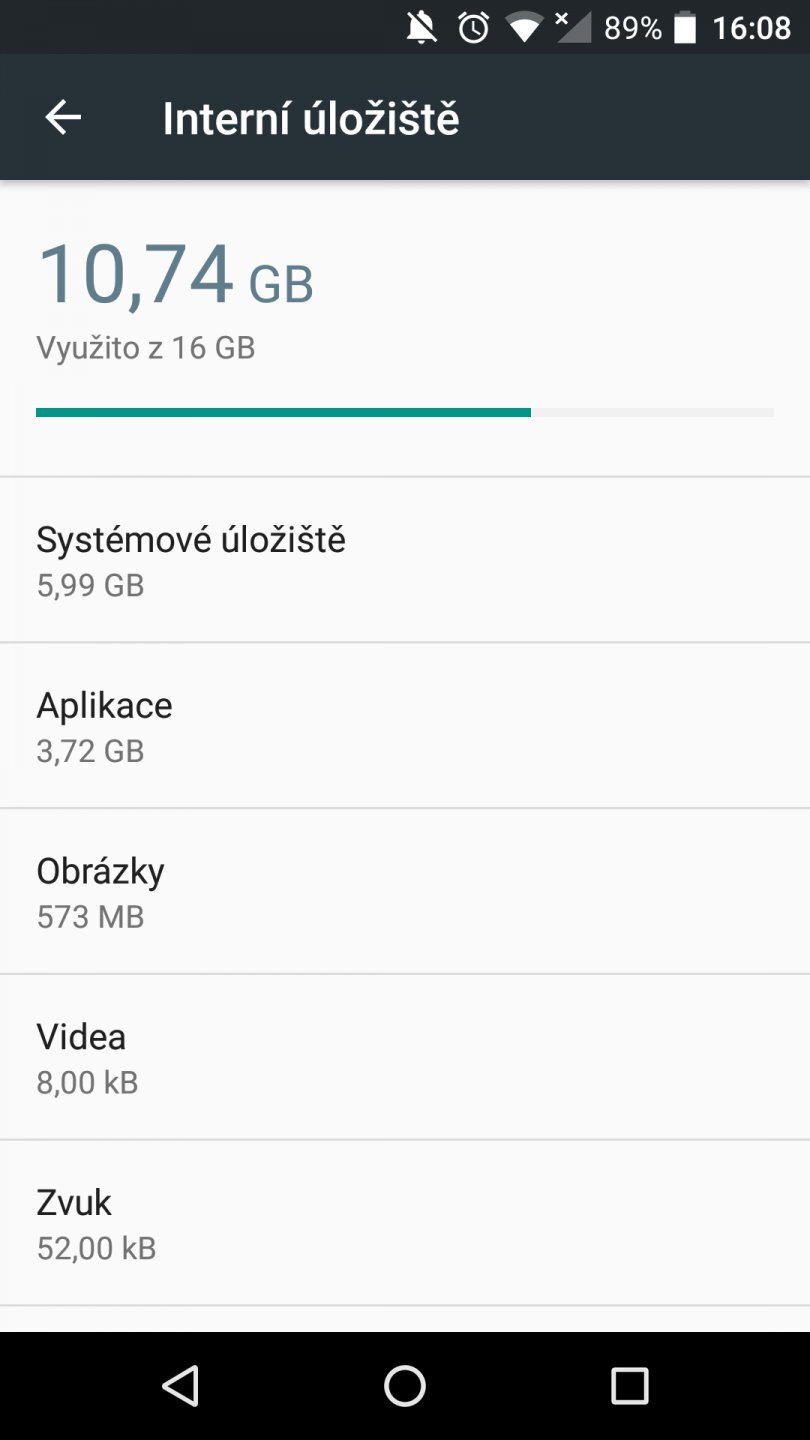Open Obrázky to view image storage
This screenshot has height=1440, width=810.
click(405, 890)
